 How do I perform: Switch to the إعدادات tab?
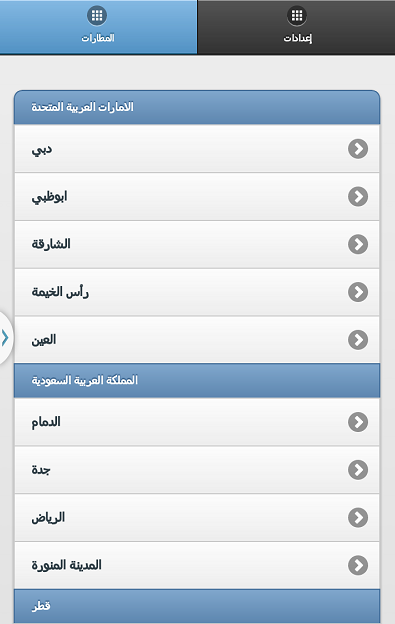click(x=296, y=27)
